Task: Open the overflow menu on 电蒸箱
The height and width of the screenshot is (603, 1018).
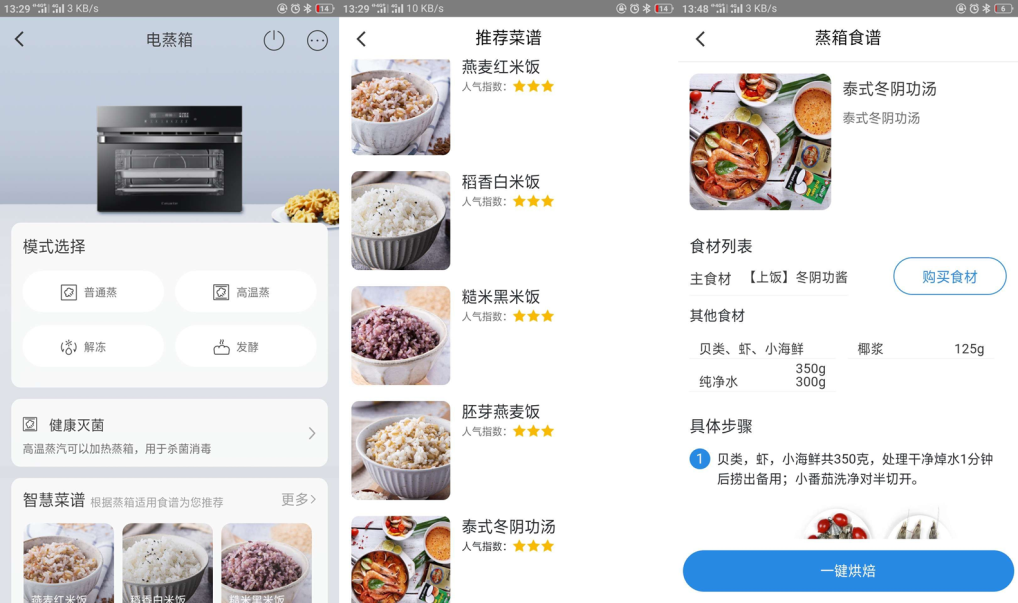Action: (x=317, y=41)
